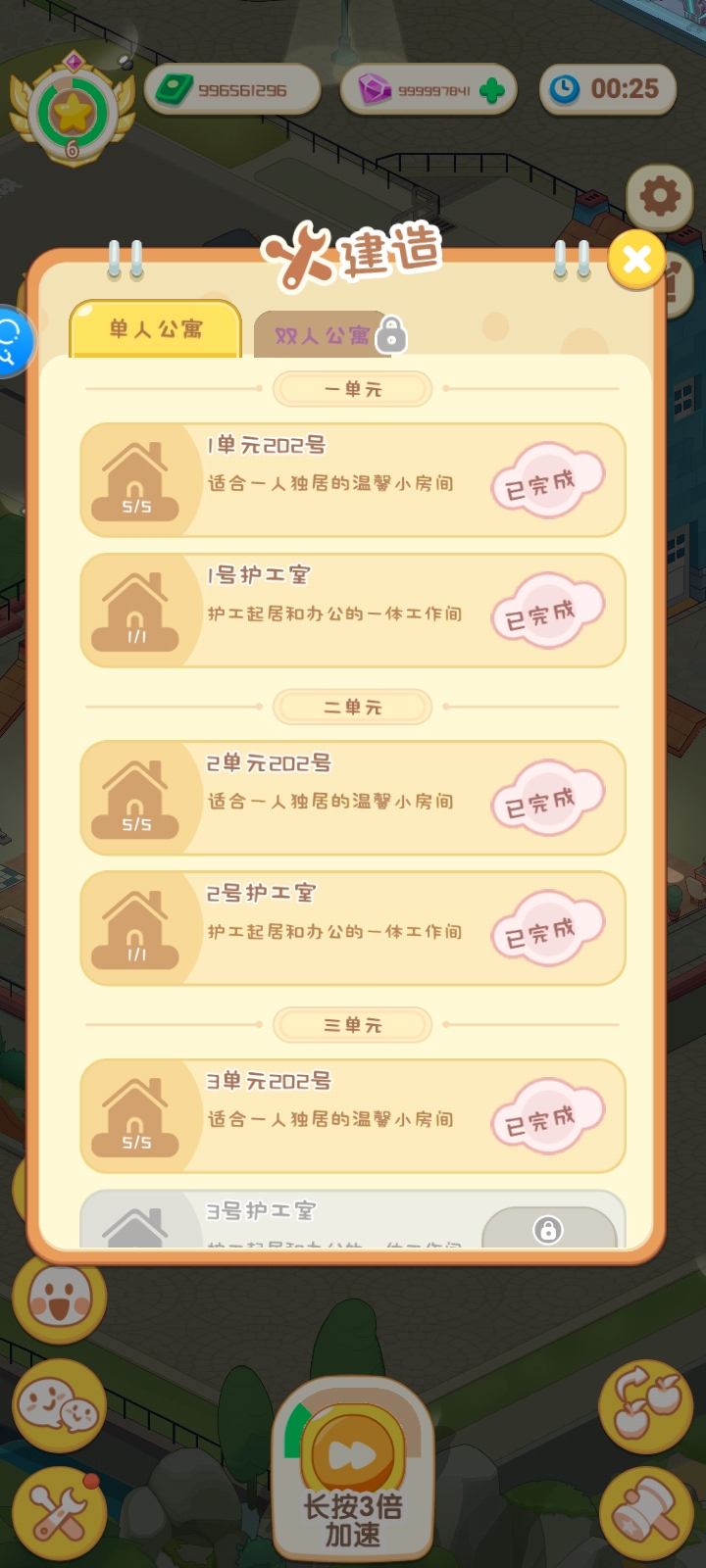Open the chat bubbles button
Image resolution: width=706 pixels, height=1568 pixels.
click(x=59, y=1406)
